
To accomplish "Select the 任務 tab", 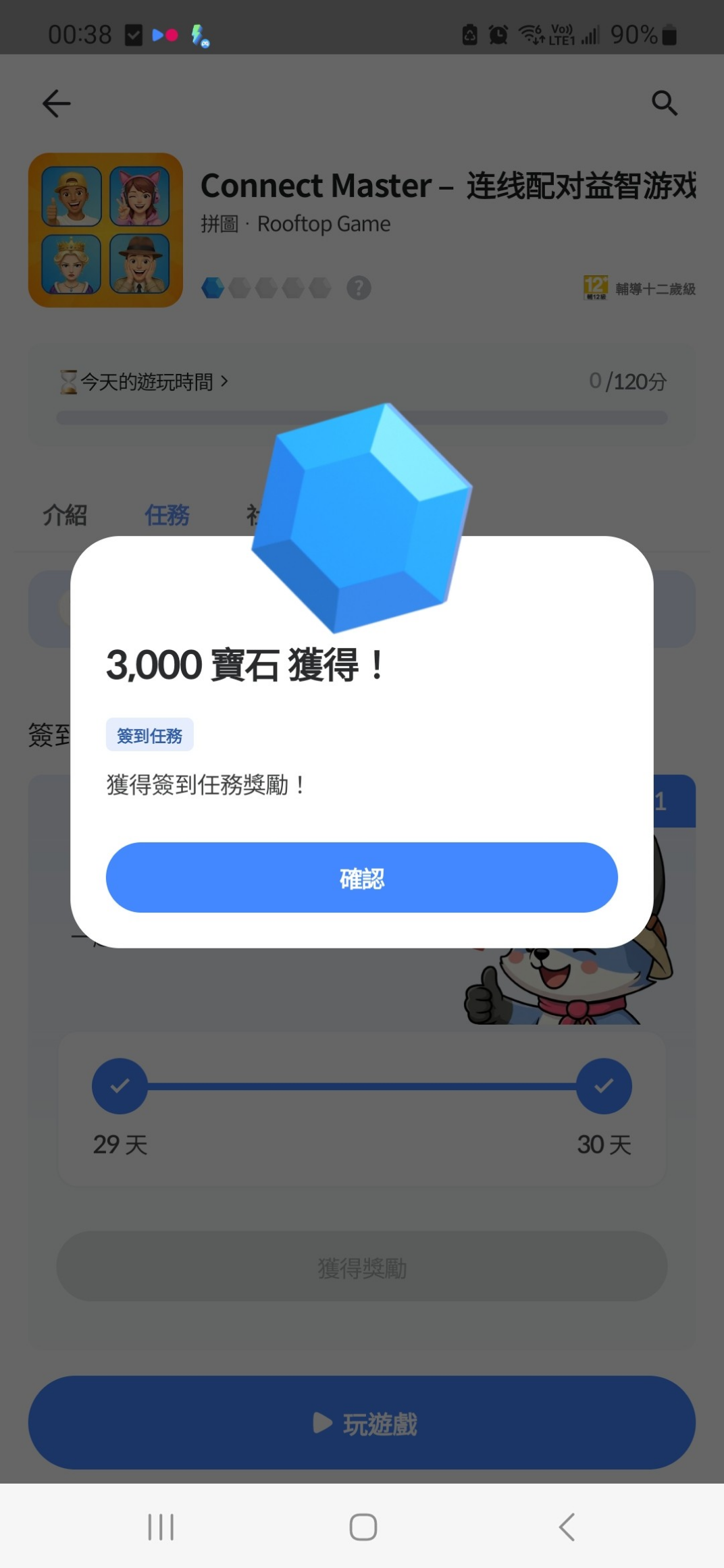I will [167, 515].
